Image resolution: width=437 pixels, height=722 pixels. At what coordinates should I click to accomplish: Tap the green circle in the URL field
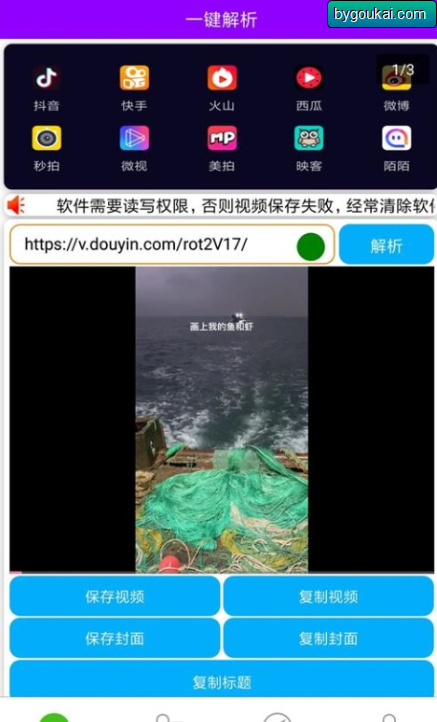(x=311, y=246)
